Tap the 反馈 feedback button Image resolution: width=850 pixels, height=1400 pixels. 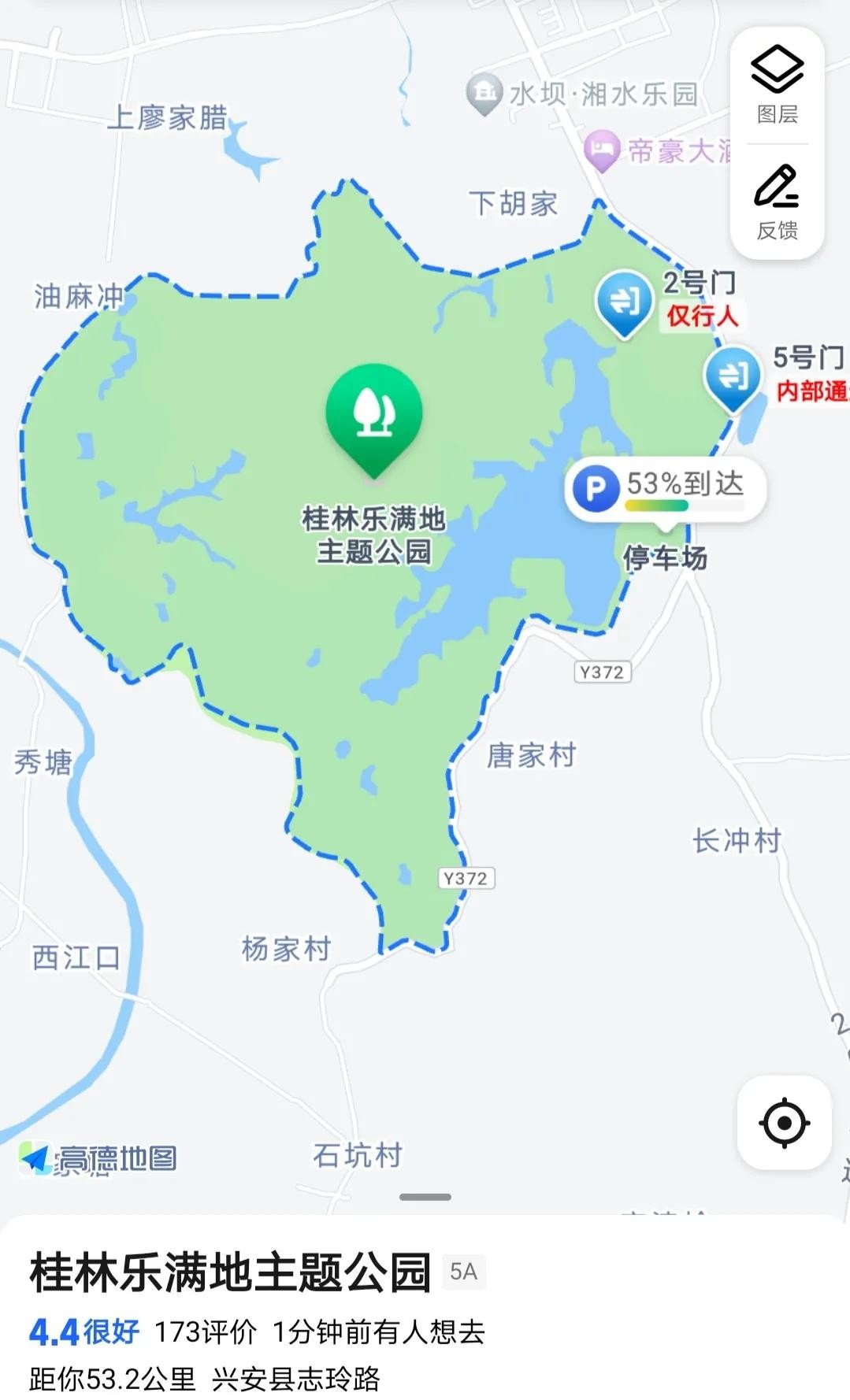[x=777, y=202]
